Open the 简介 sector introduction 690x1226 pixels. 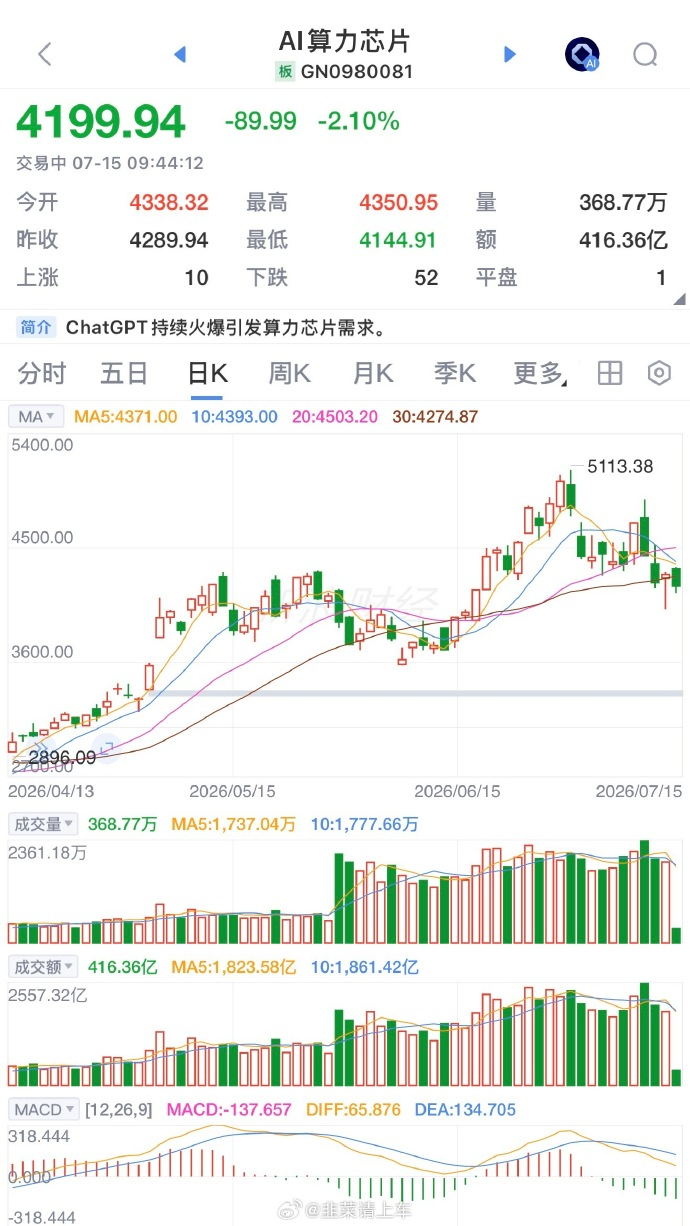36,327
